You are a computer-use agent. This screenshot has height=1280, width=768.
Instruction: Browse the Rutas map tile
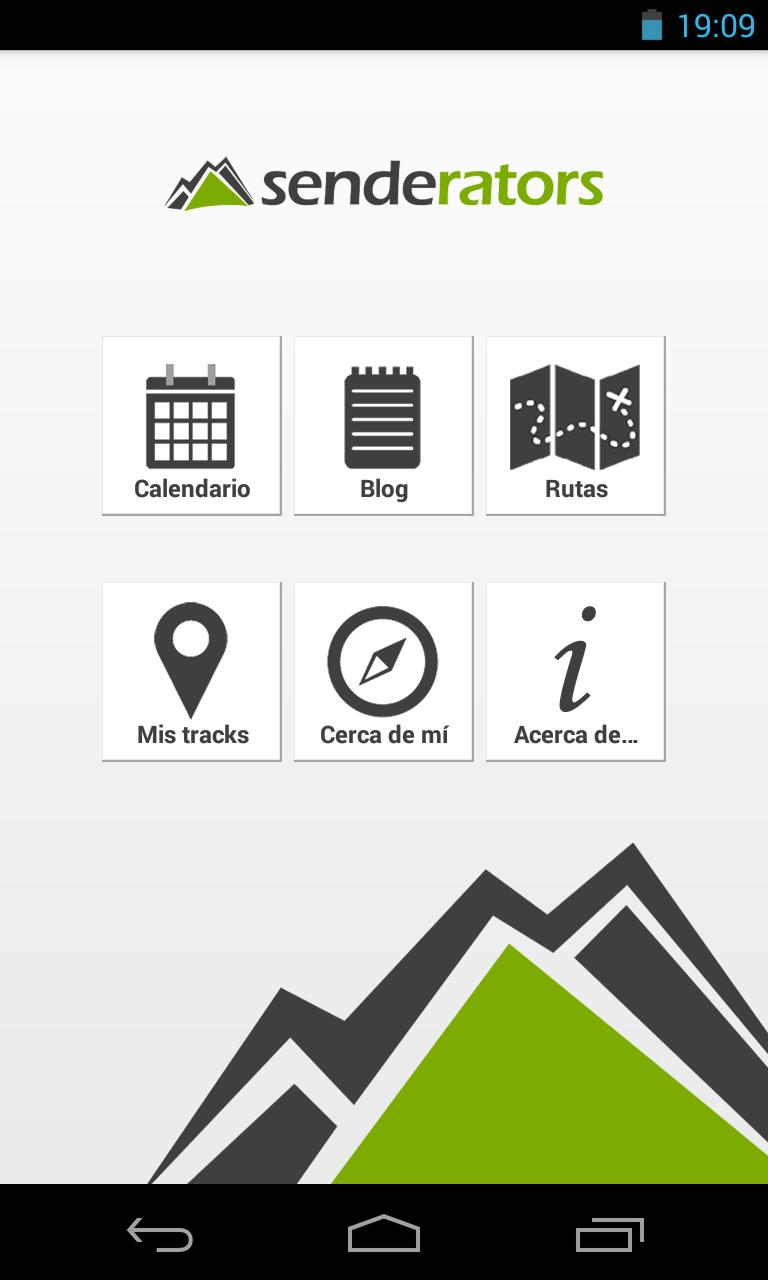(575, 426)
